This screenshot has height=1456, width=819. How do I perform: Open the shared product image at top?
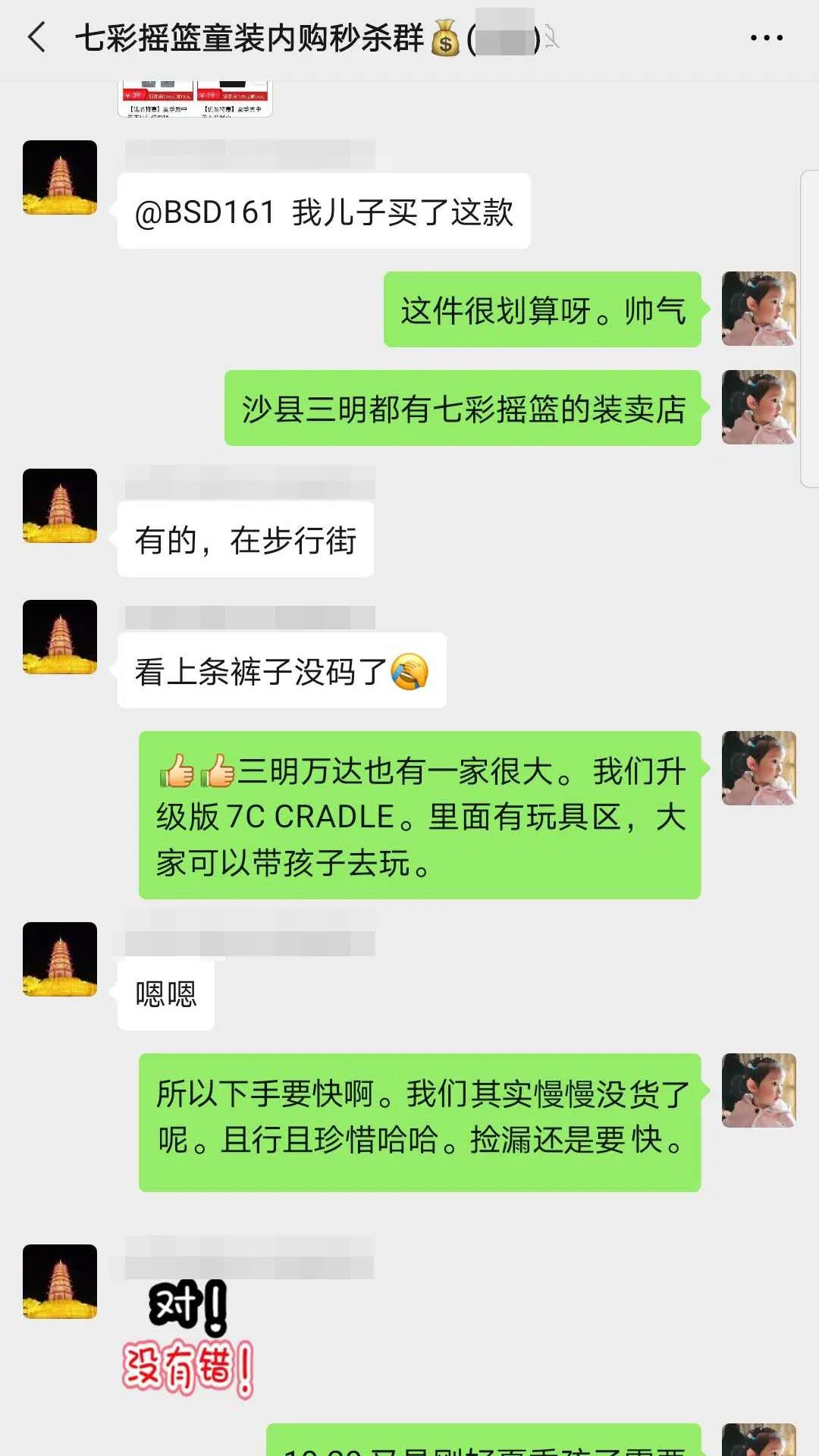[195, 99]
